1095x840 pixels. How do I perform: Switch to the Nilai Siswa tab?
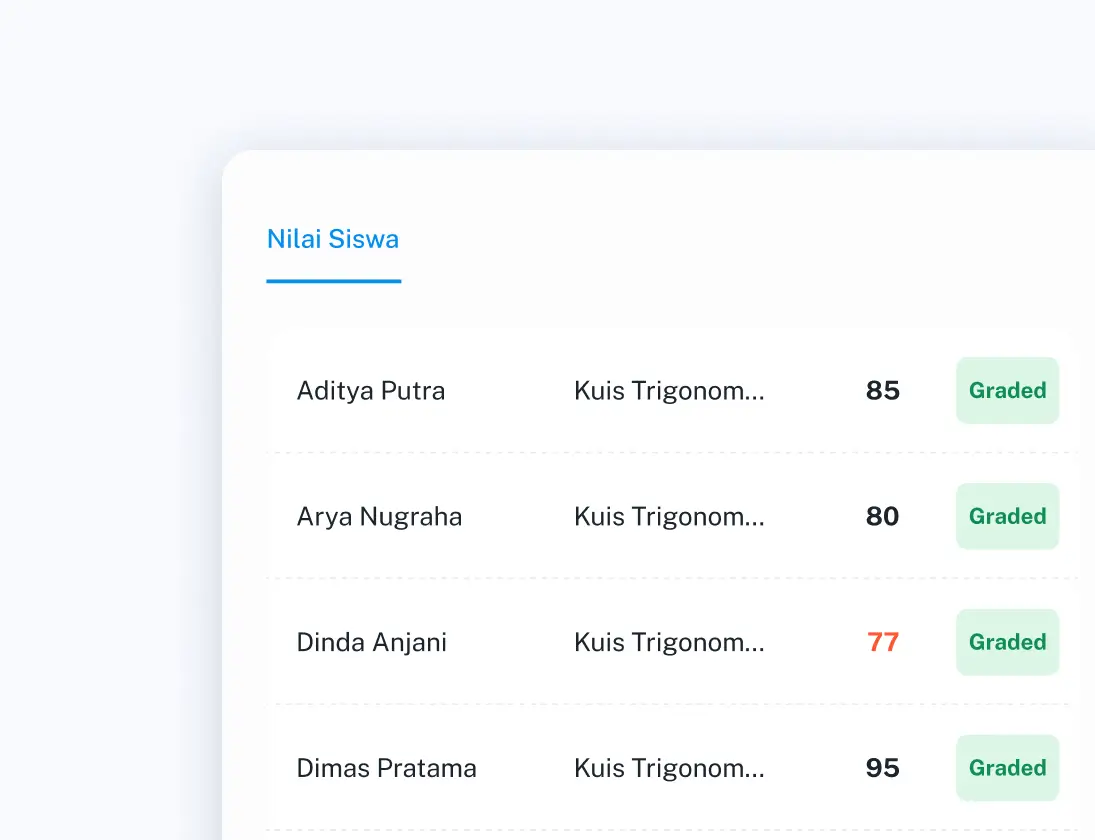pyautogui.click(x=333, y=240)
